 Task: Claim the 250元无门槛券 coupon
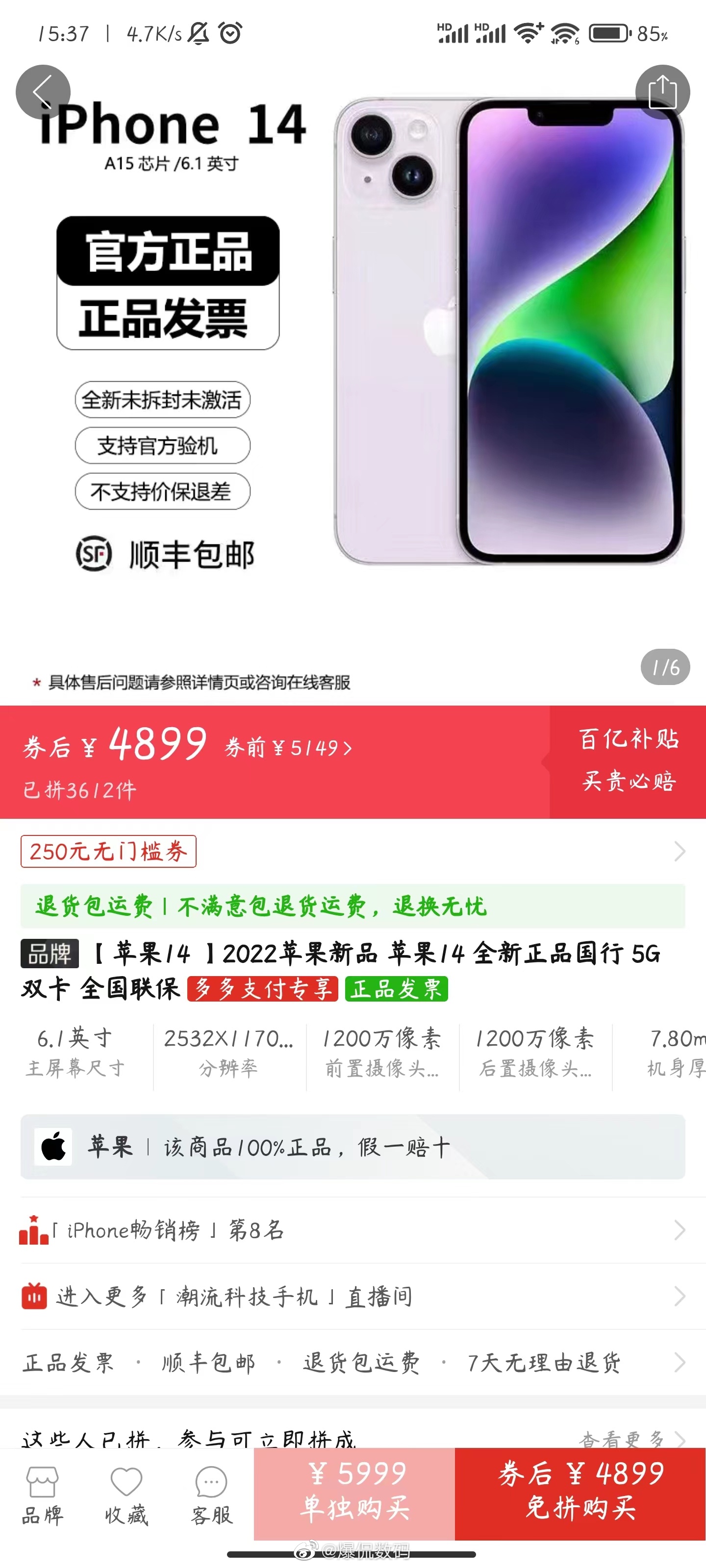coord(108,851)
